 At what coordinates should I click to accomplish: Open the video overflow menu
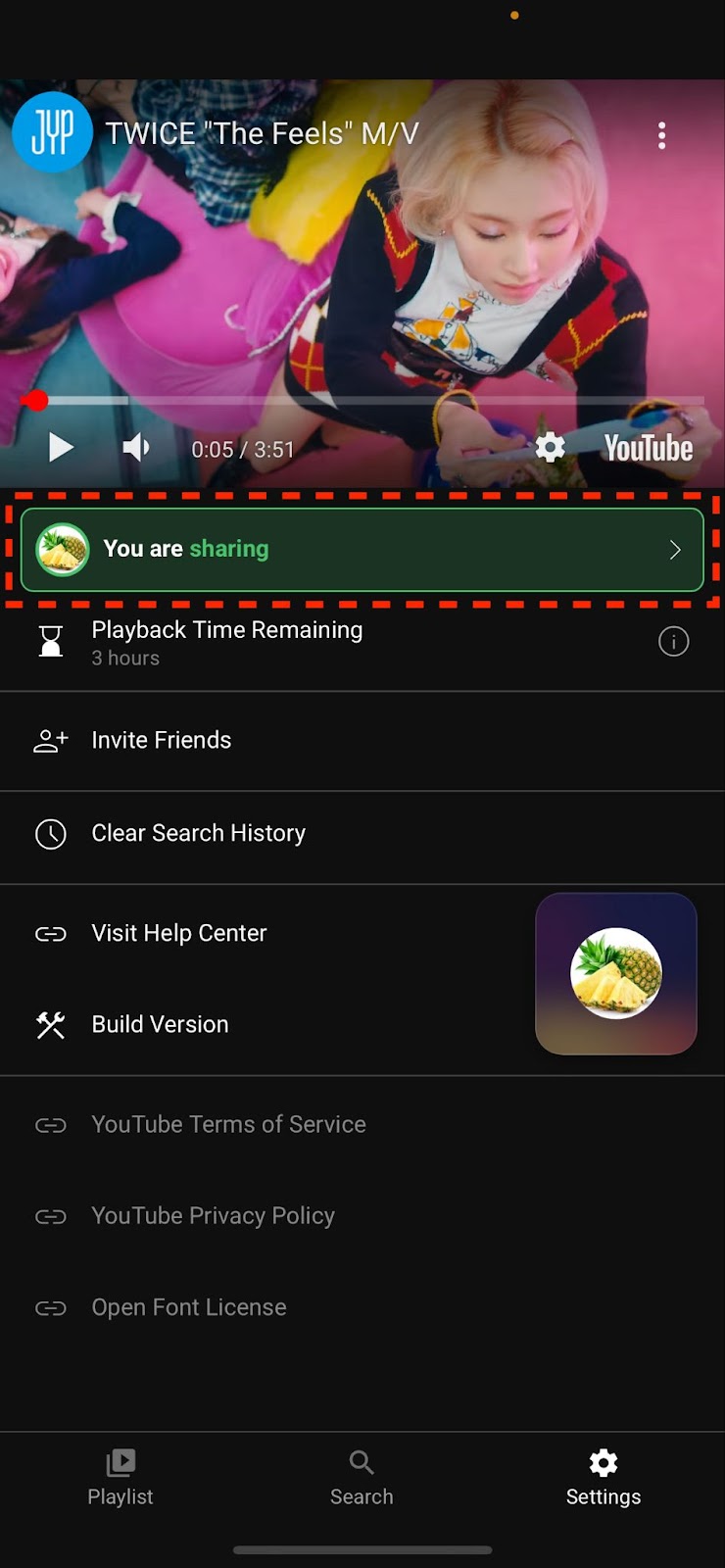click(x=662, y=135)
